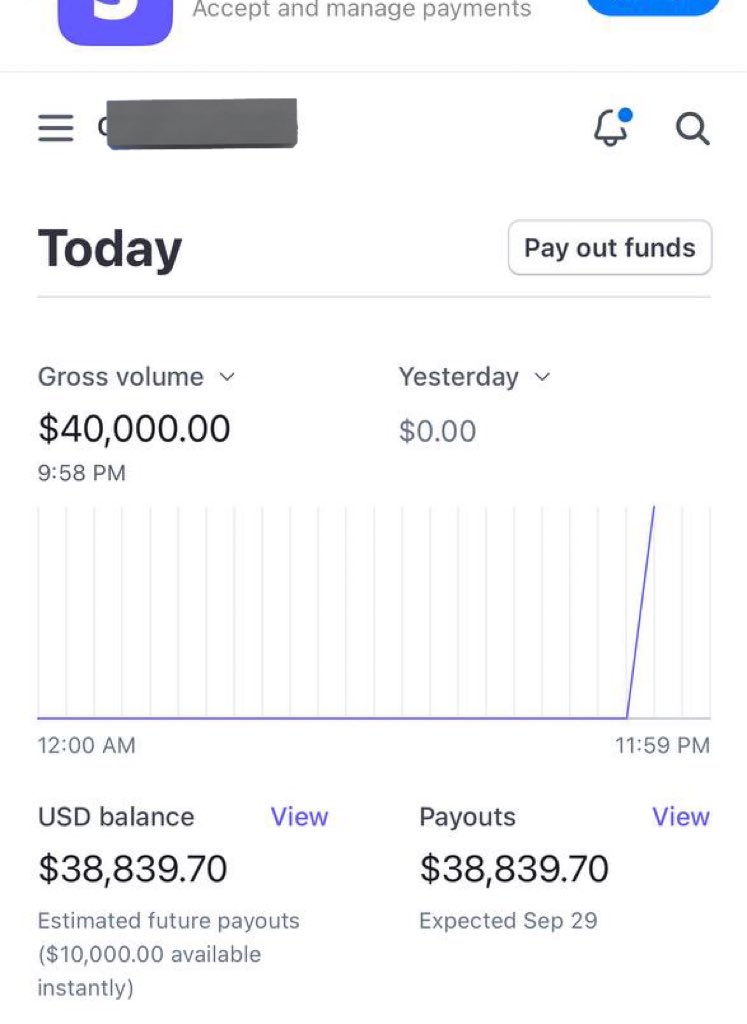The width and height of the screenshot is (747, 1024).
Task: View Payouts details
Action: [x=680, y=816]
